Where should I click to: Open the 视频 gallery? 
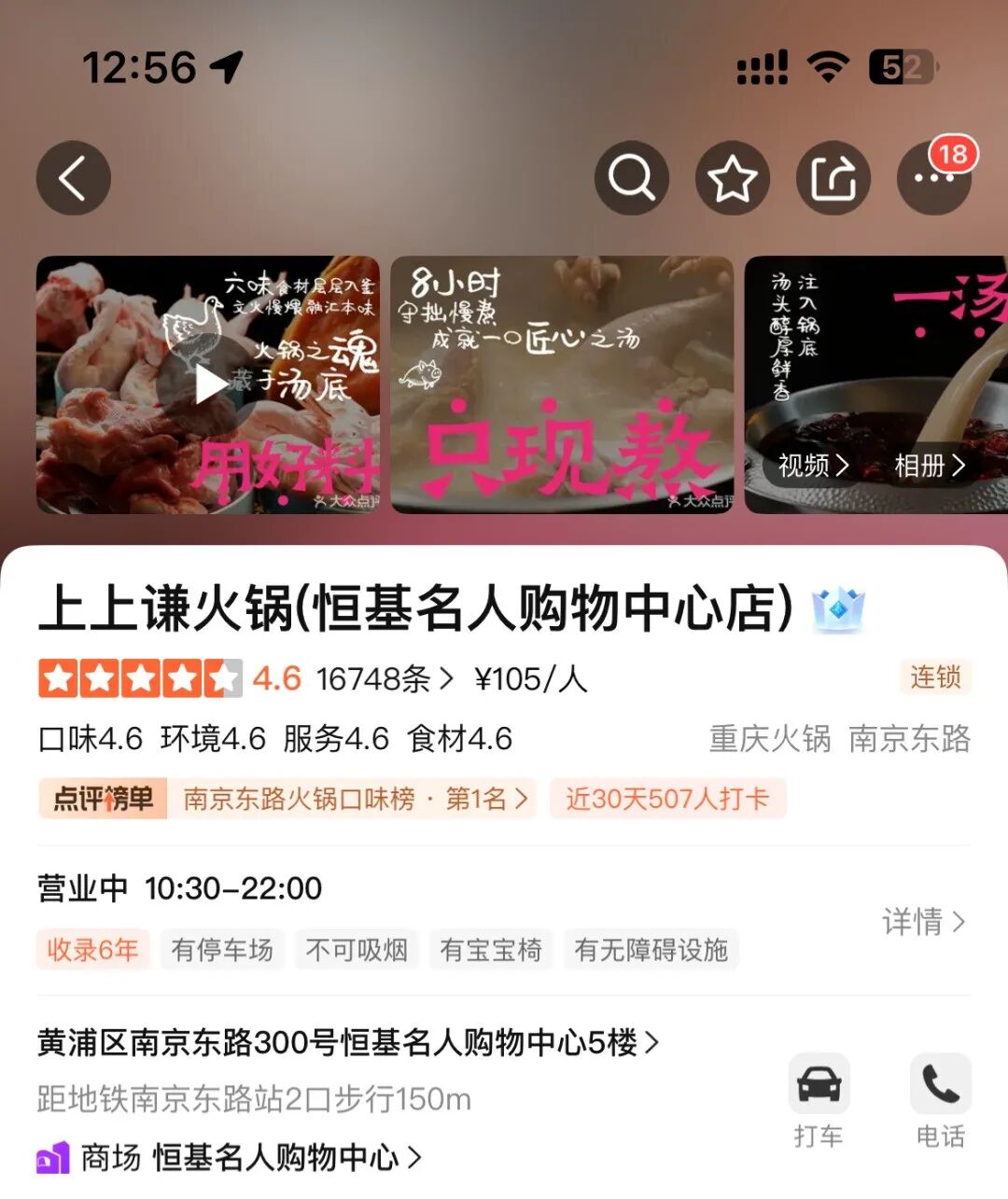point(813,465)
